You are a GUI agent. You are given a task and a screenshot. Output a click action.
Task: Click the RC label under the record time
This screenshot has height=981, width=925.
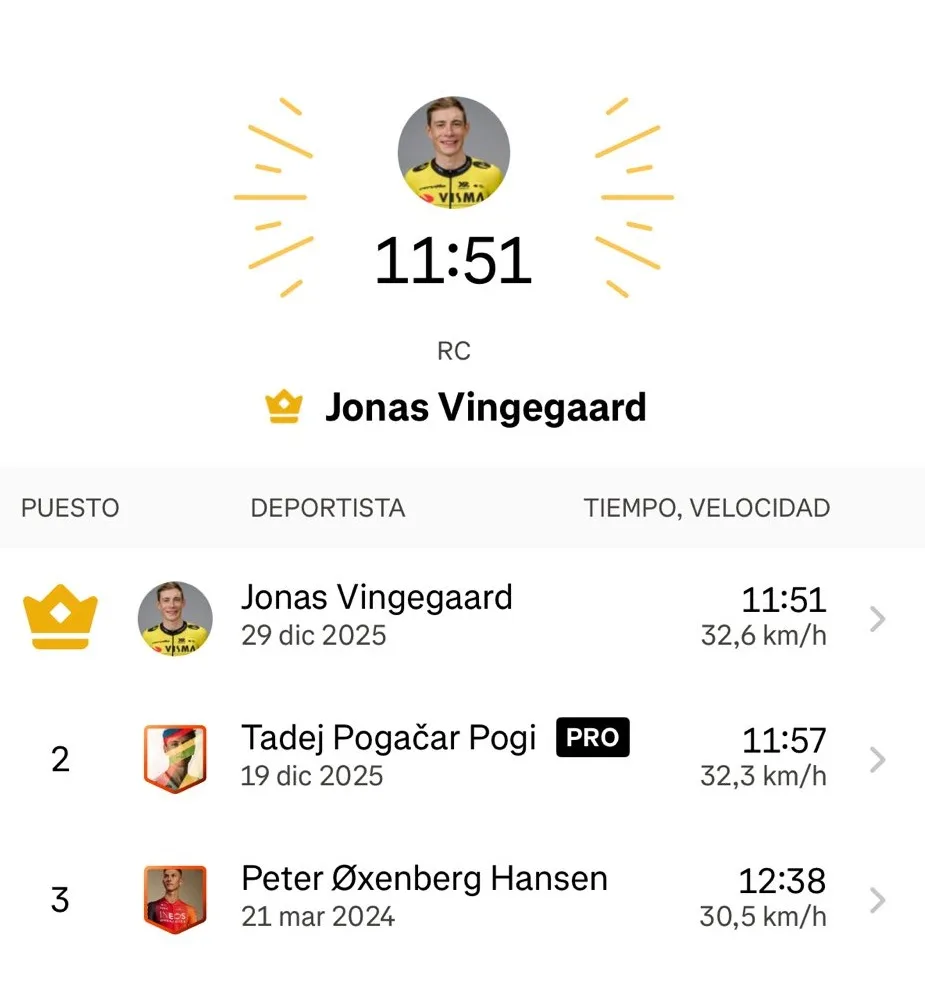coord(453,350)
